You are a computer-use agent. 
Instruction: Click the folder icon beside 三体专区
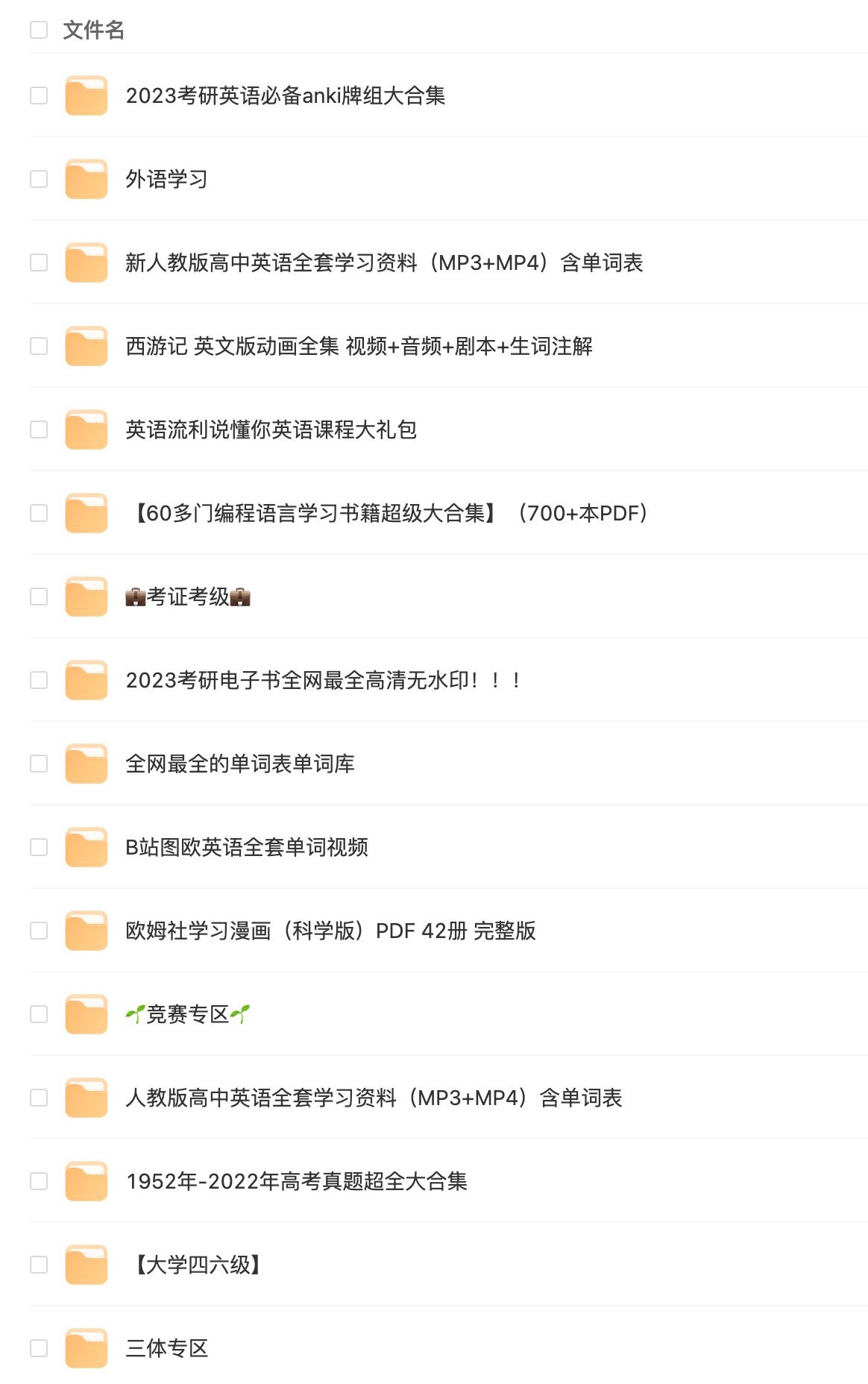point(87,1349)
